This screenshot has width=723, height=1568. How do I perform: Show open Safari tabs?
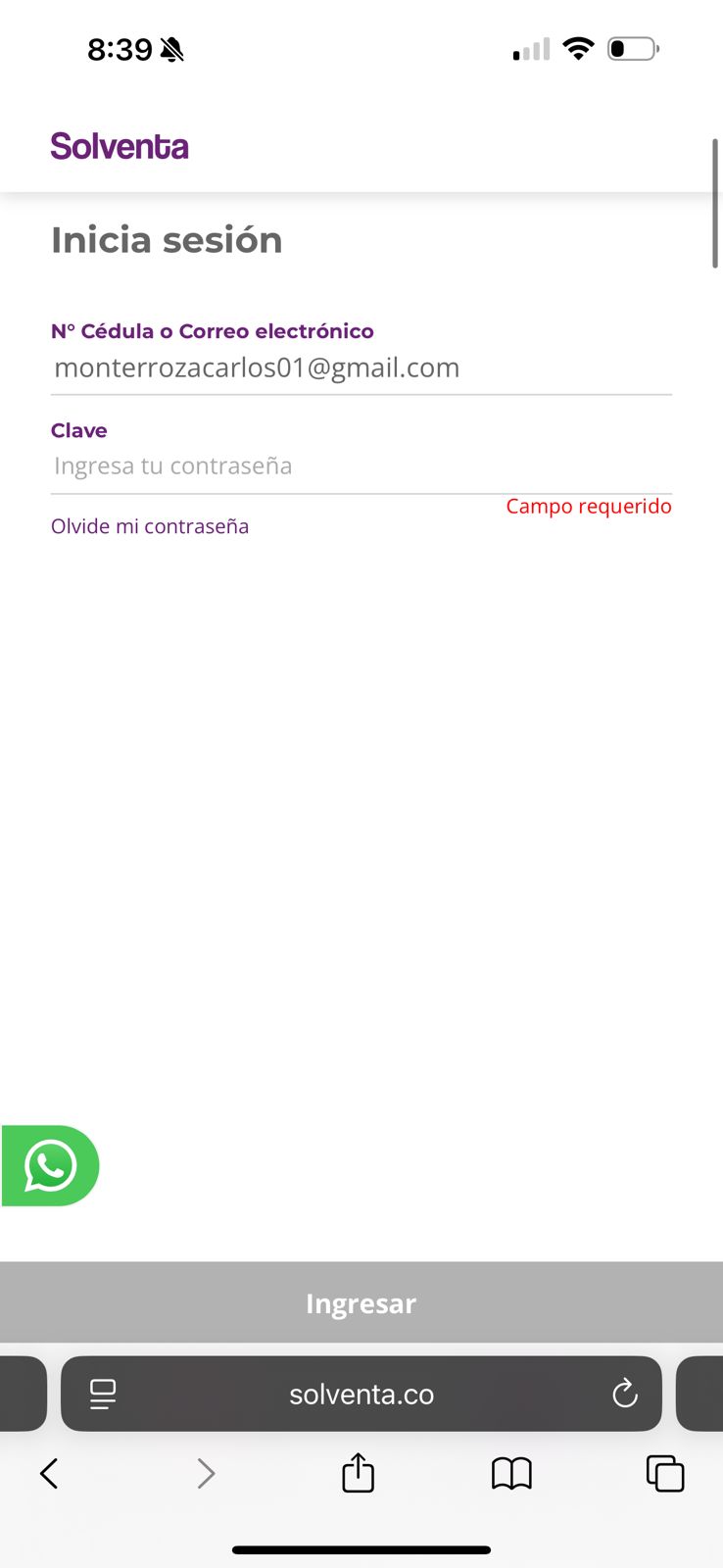pyautogui.click(x=665, y=1473)
